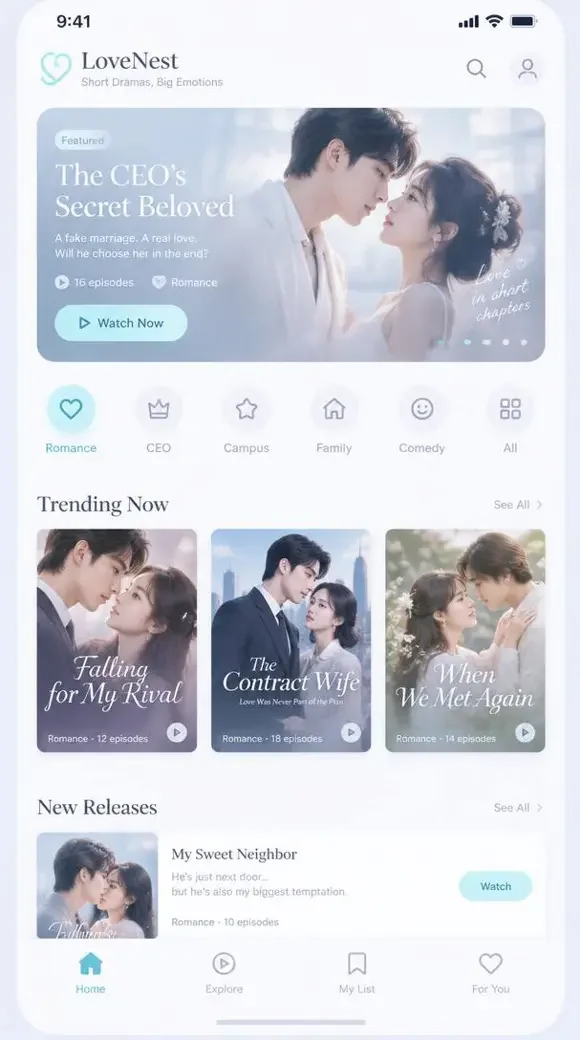Show All categories

[x=510, y=420]
